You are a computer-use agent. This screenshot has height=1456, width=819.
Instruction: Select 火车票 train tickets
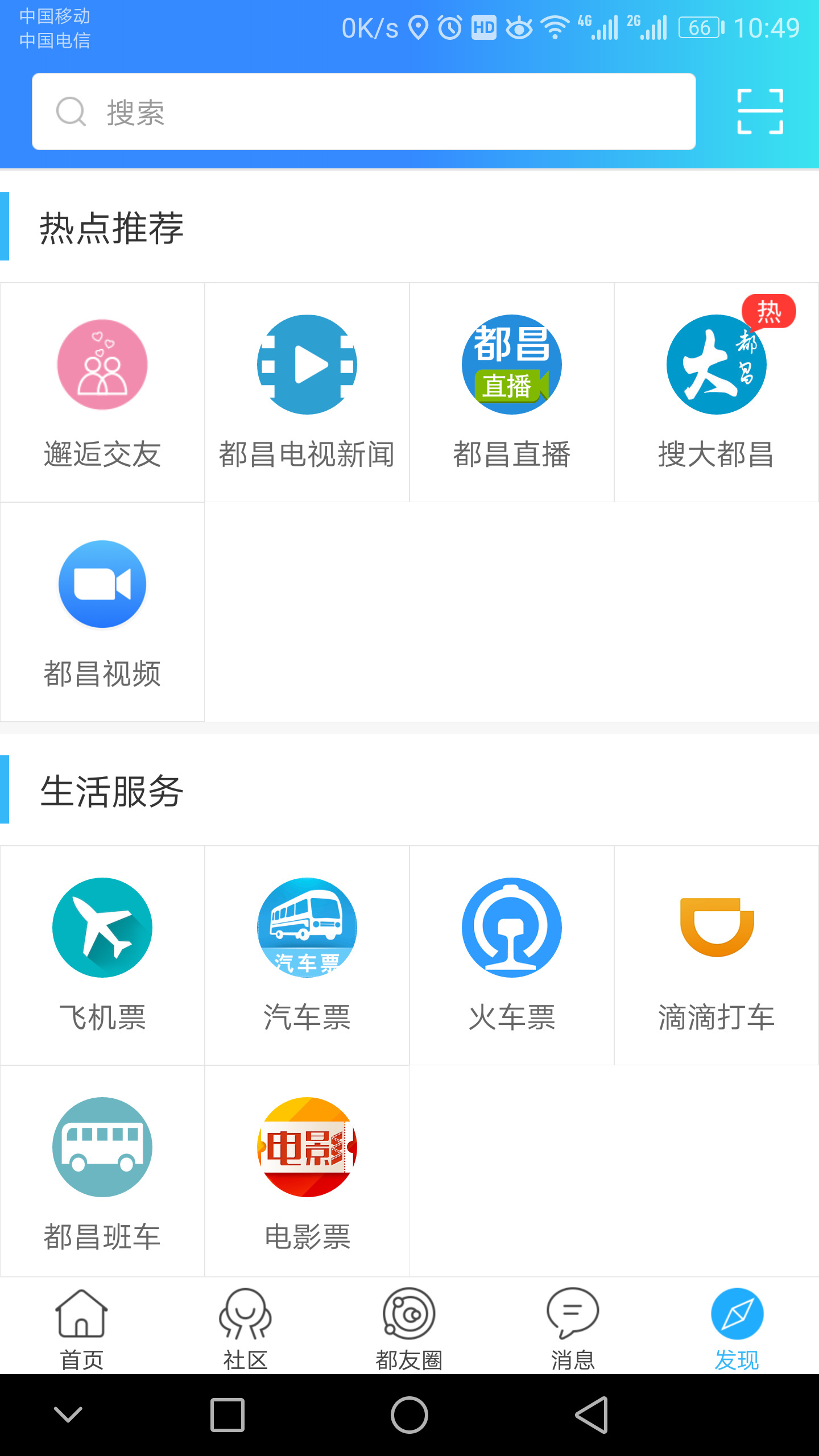click(x=512, y=954)
